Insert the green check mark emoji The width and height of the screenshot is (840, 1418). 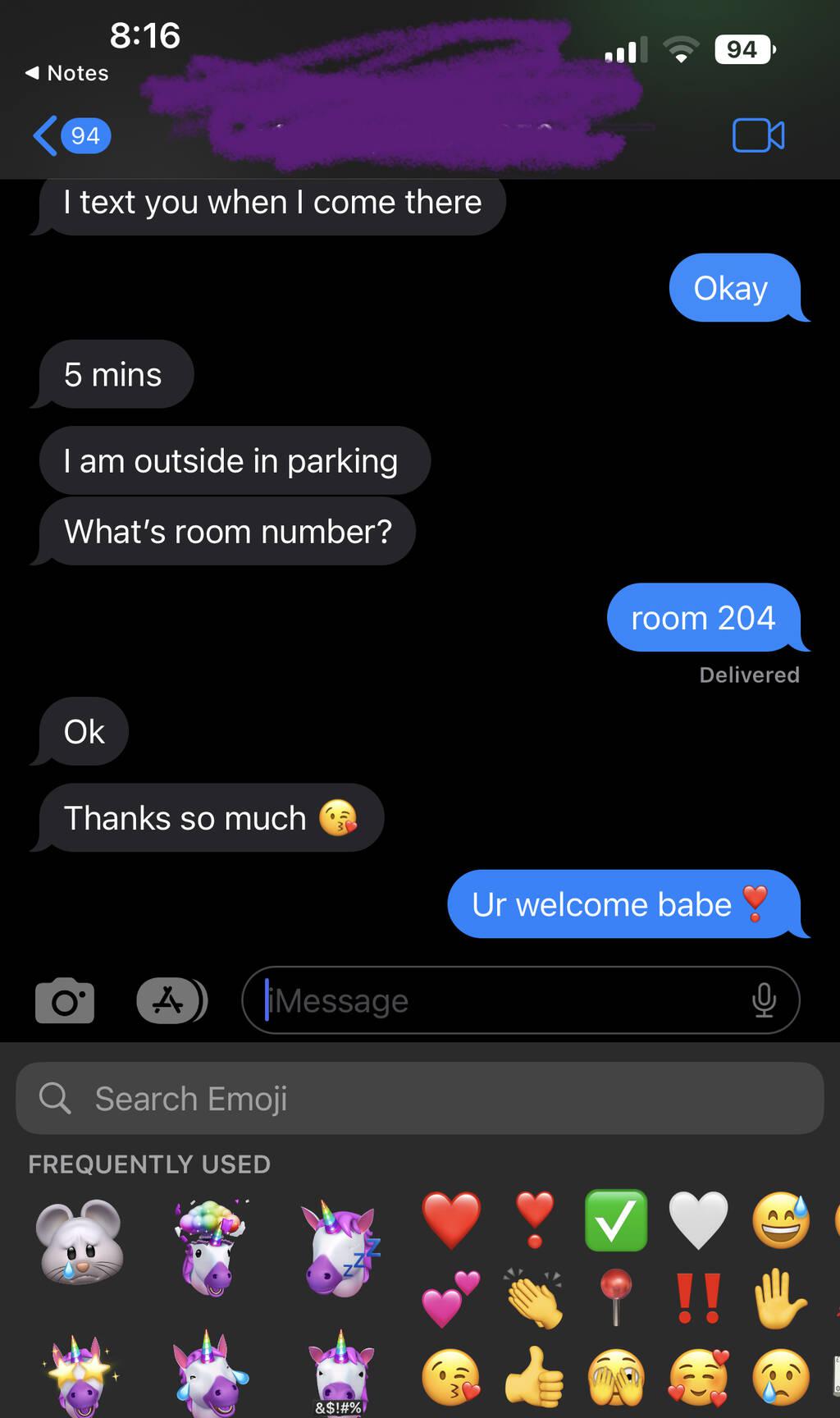point(615,1220)
